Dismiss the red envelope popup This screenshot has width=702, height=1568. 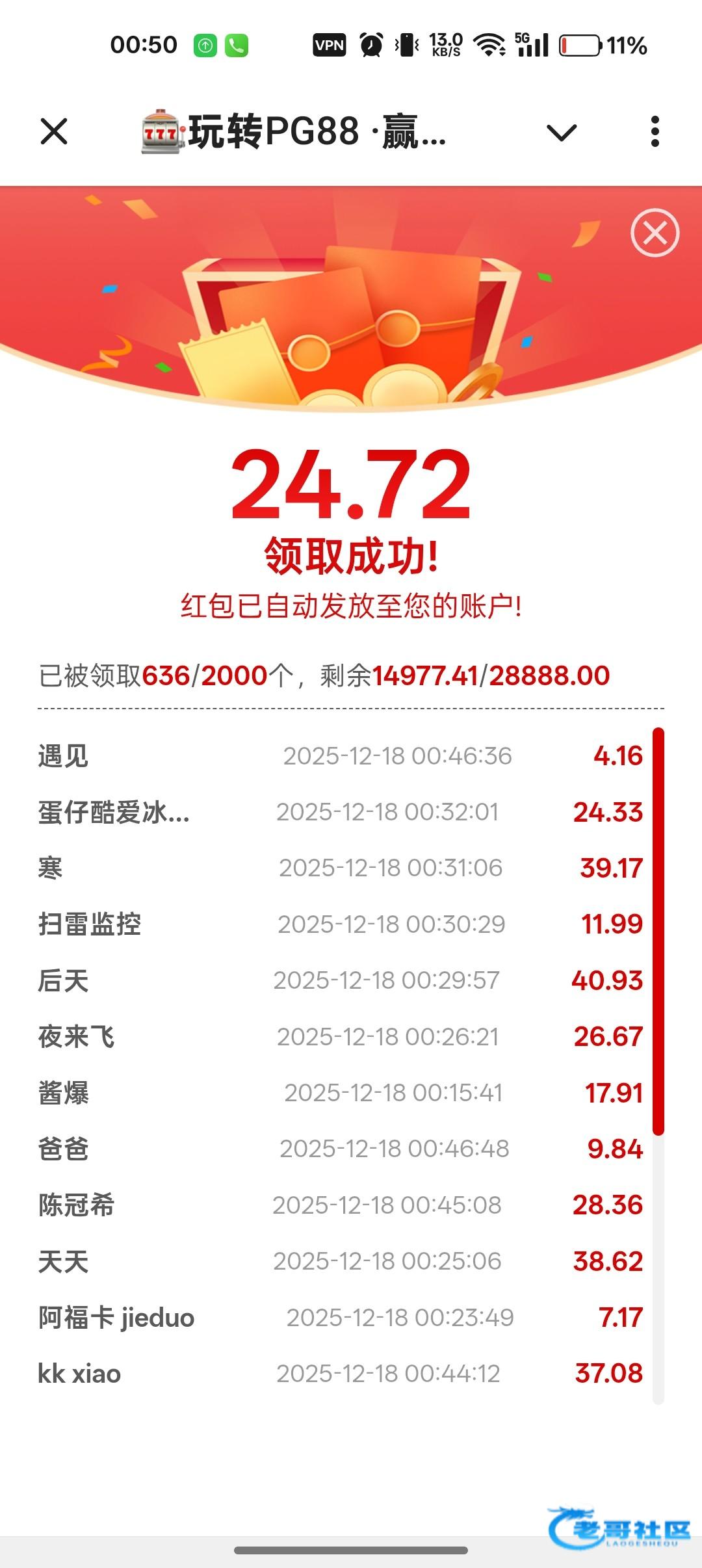655,233
